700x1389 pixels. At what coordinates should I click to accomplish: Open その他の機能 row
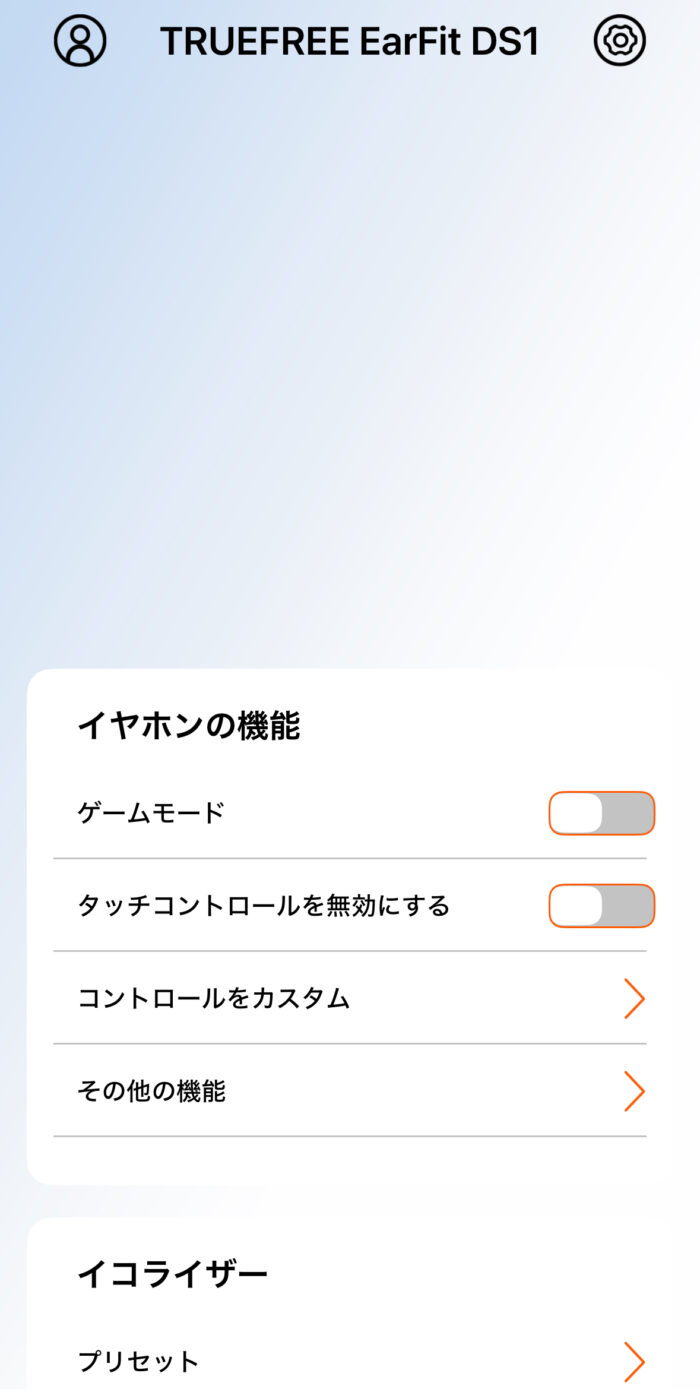350,1091
